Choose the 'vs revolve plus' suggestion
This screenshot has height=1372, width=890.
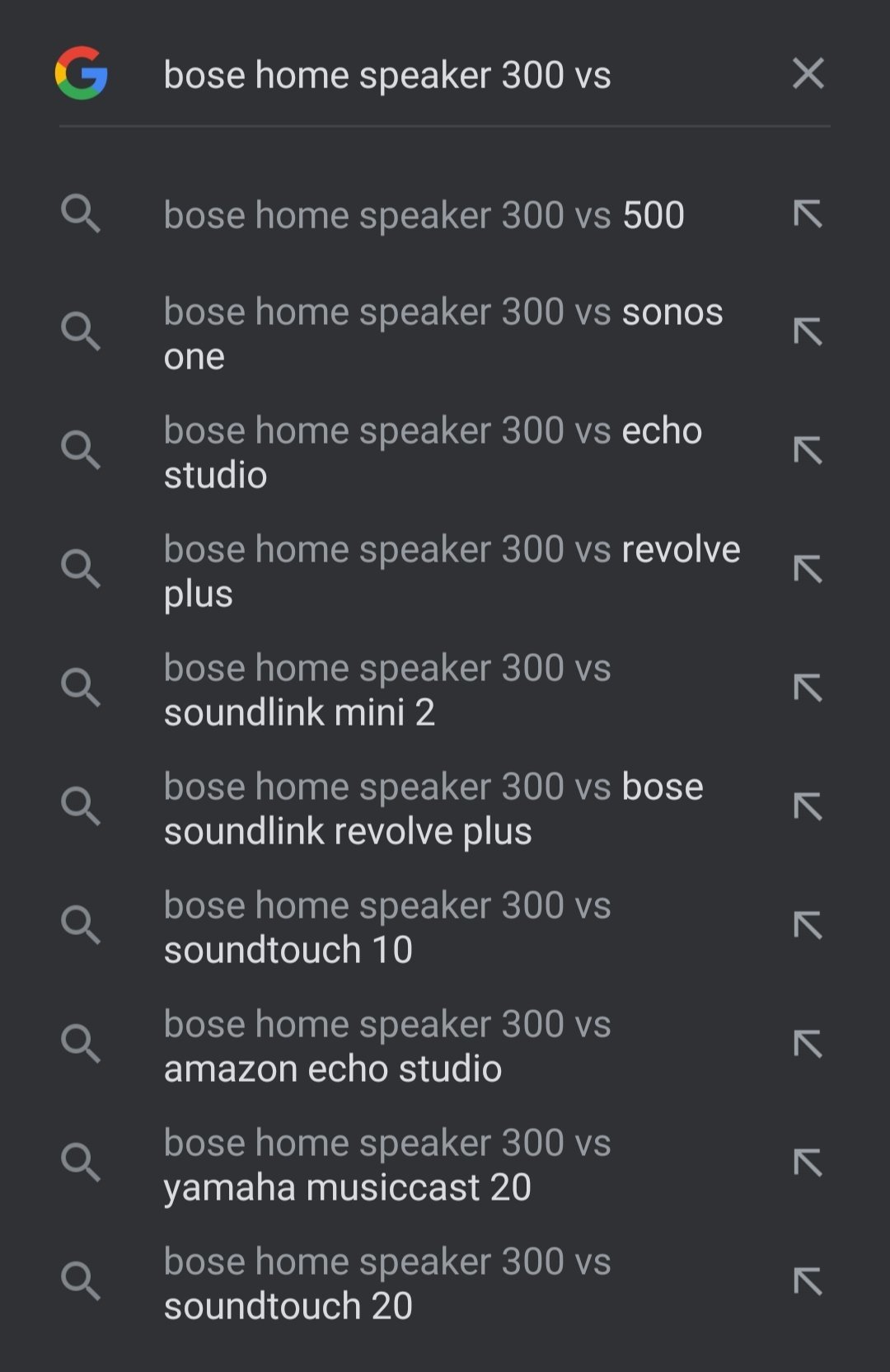(452, 571)
